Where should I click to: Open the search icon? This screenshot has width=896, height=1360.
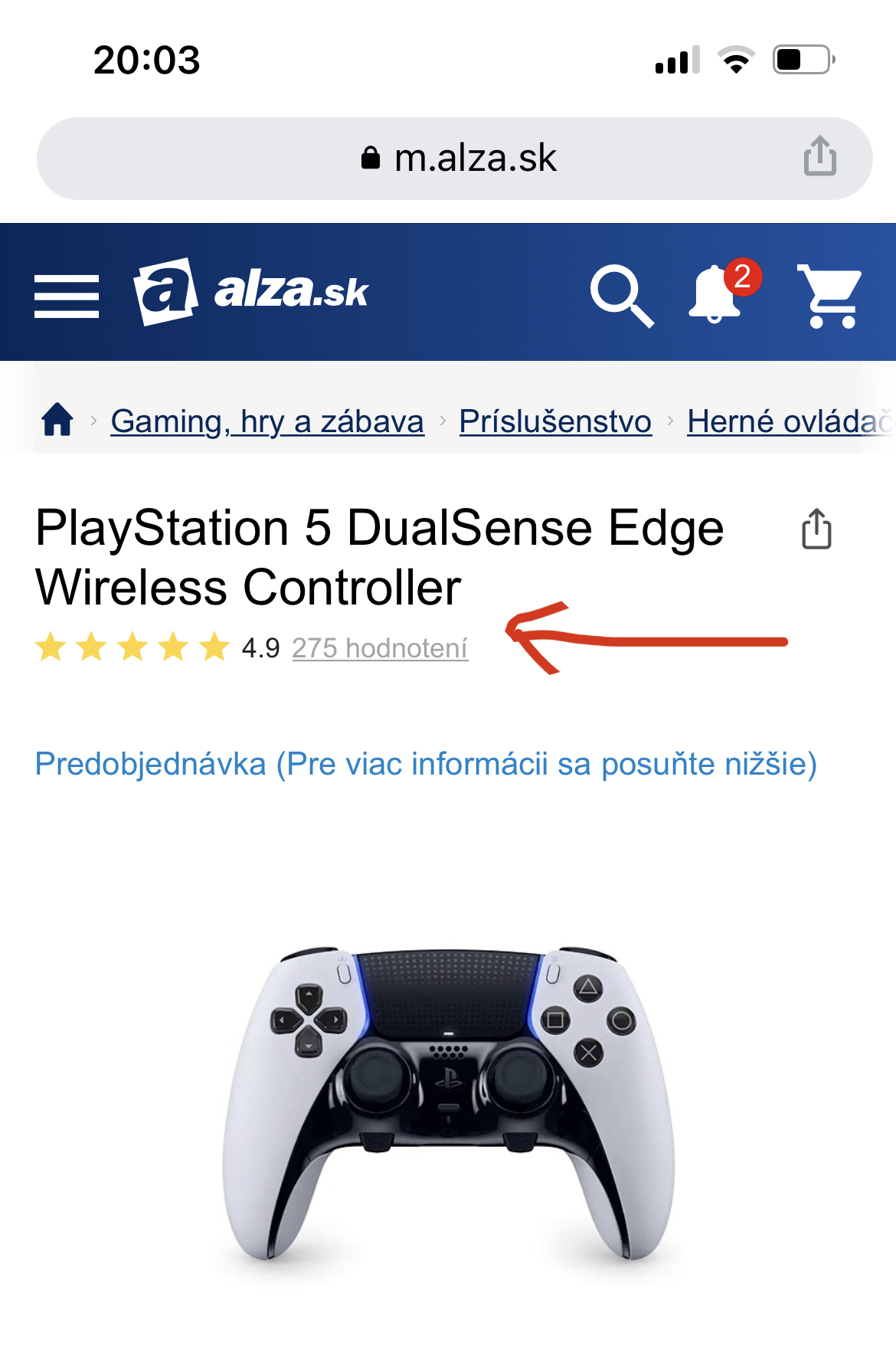click(621, 295)
